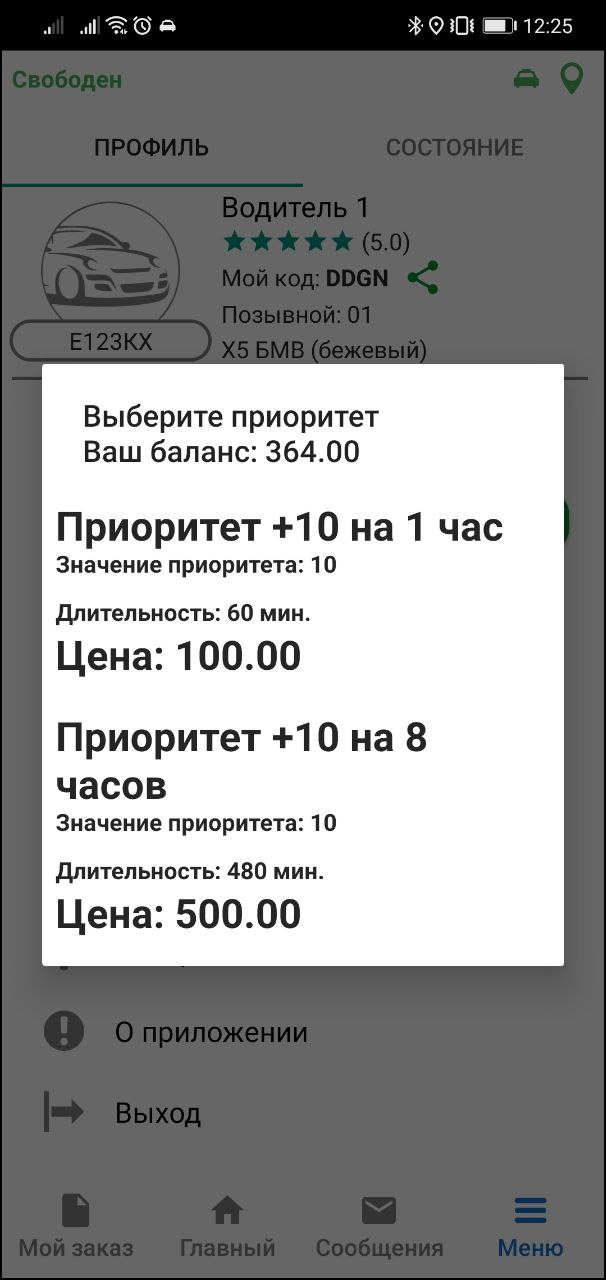This screenshot has height=1280, width=606.
Task: Log out via Выход
Action: [158, 1113]
